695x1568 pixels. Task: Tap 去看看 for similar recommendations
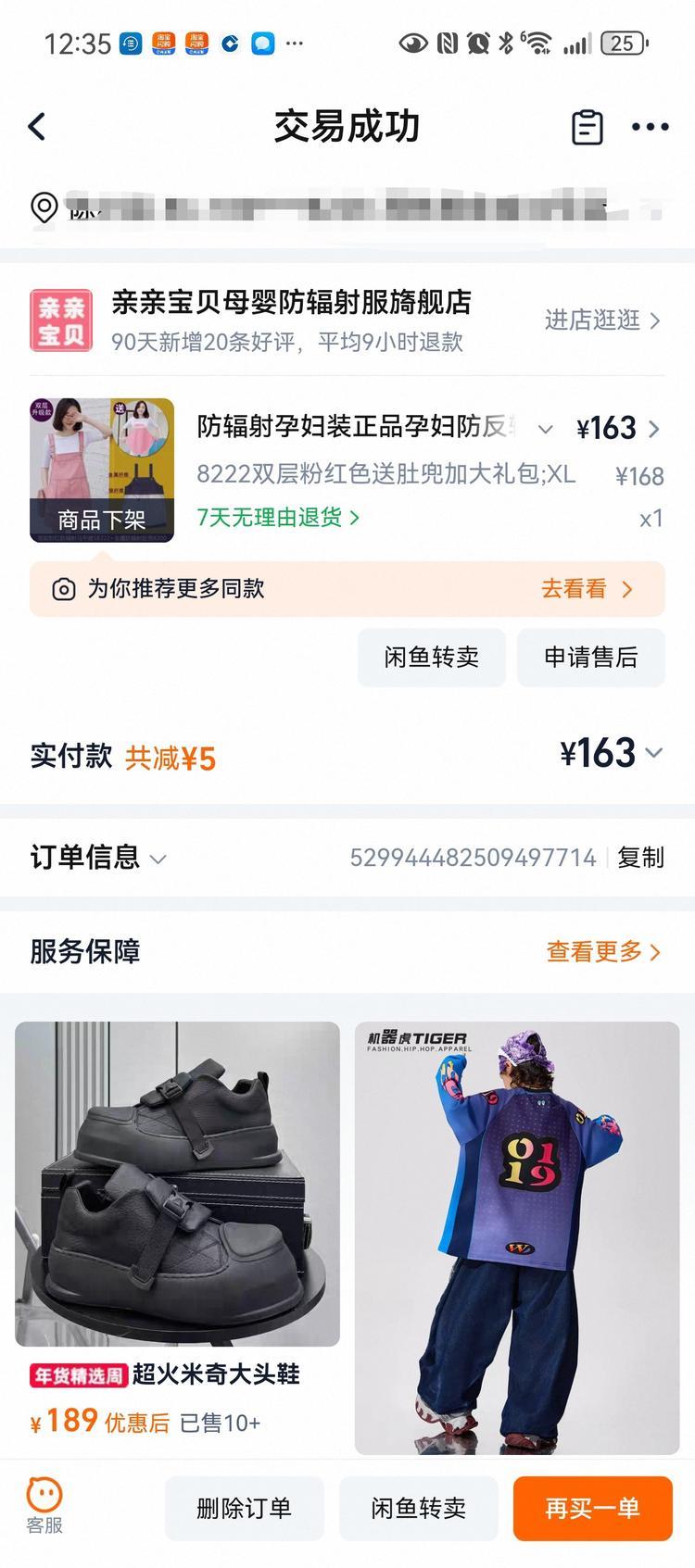pyautogui.click(x=587, y=589)
